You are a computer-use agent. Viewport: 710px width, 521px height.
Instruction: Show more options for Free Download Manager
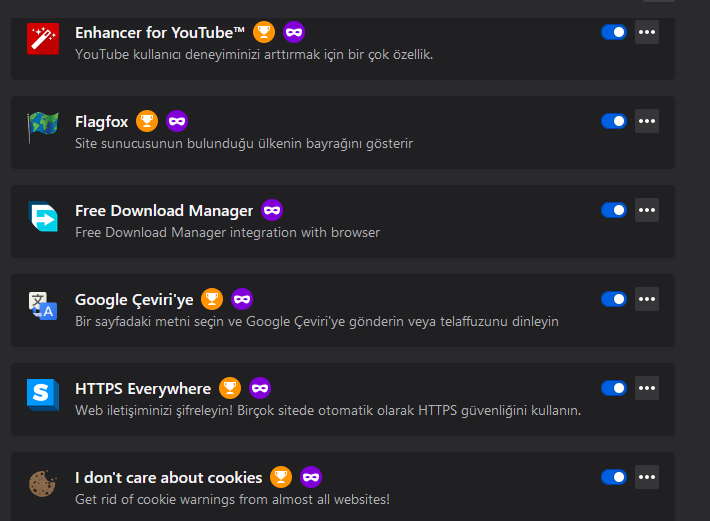(x=647, y=210)
